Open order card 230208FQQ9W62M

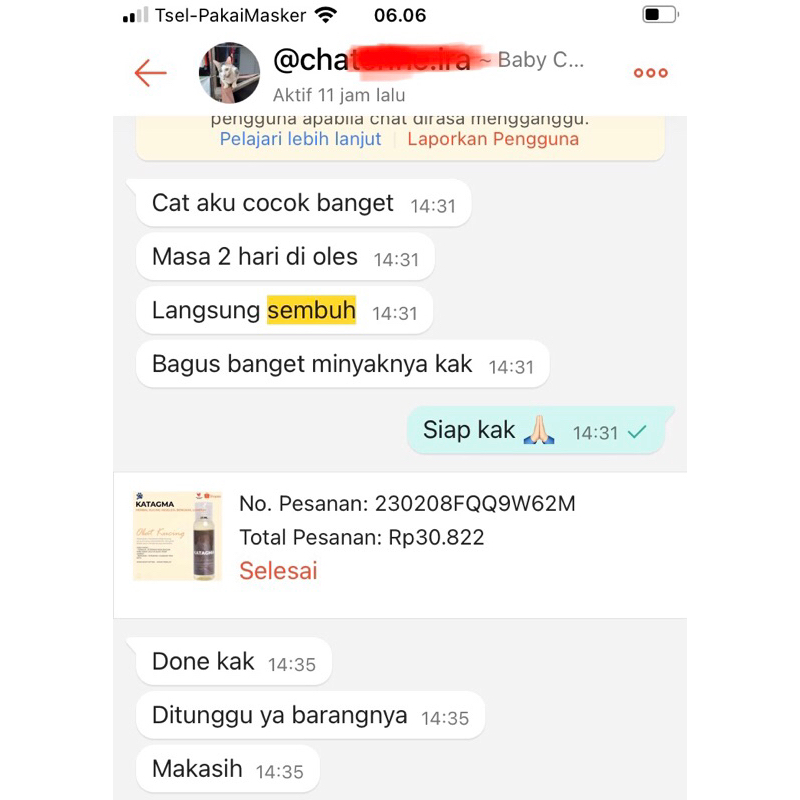click(x=400, y=537)
